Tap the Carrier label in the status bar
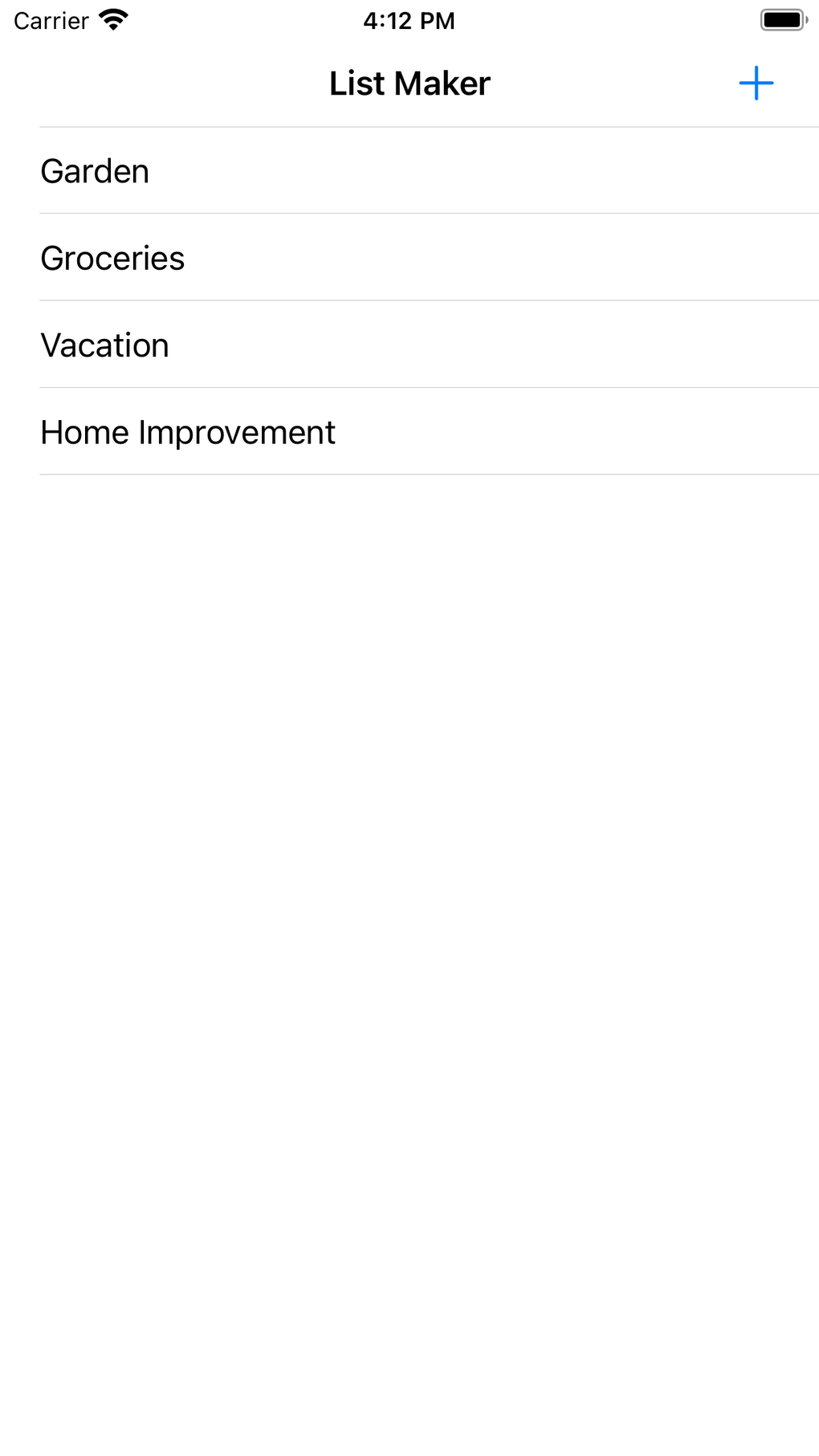This screenshot has height=1456, width=819. (50, 20)
